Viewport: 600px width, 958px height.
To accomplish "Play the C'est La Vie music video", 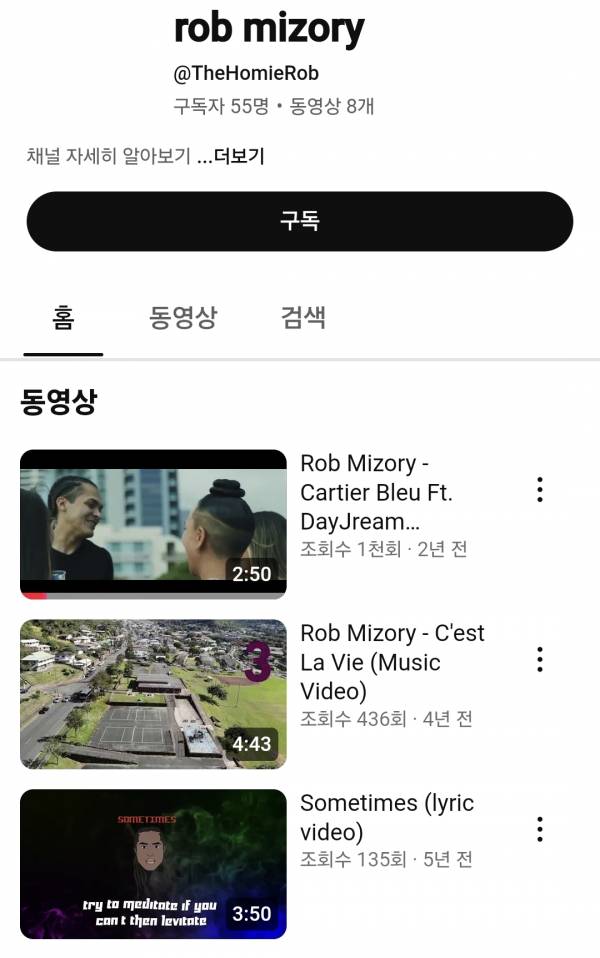I will 153,694.
